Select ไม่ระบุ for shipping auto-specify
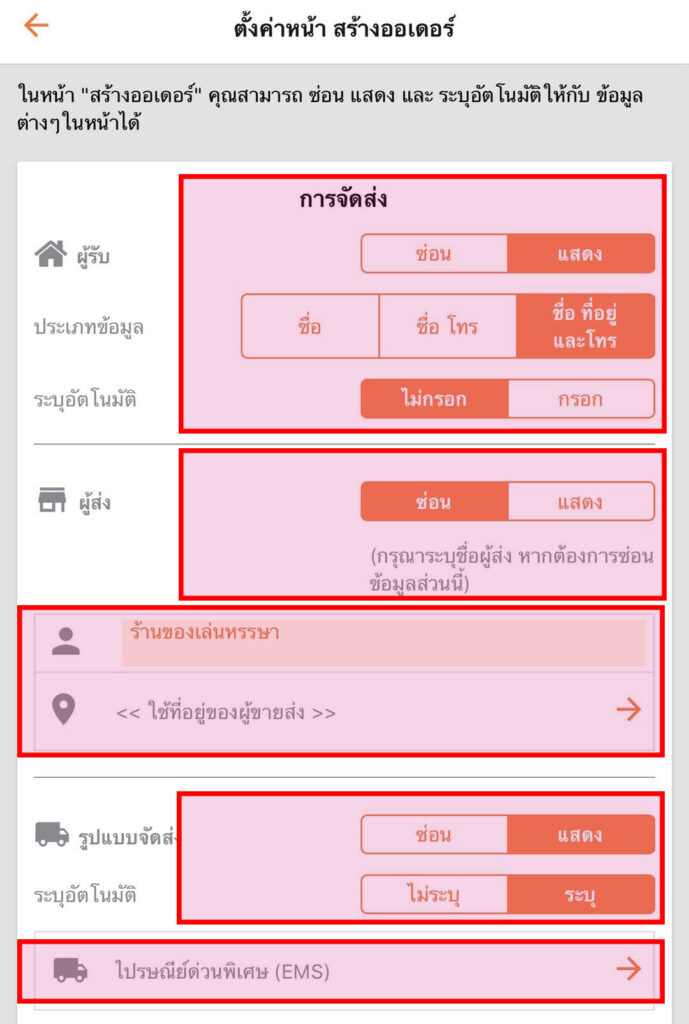689x1024 pixels. tap(434, 894)
